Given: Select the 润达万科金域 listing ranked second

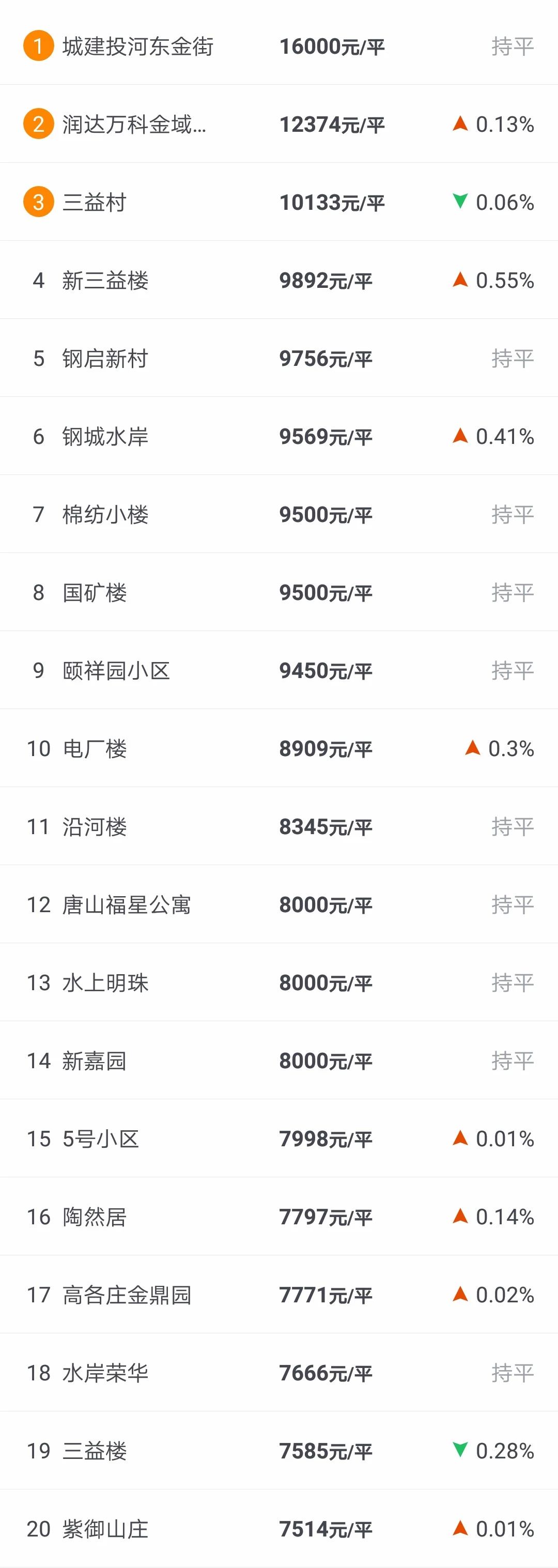Looking at the screenshot, I should pos(134,124).
